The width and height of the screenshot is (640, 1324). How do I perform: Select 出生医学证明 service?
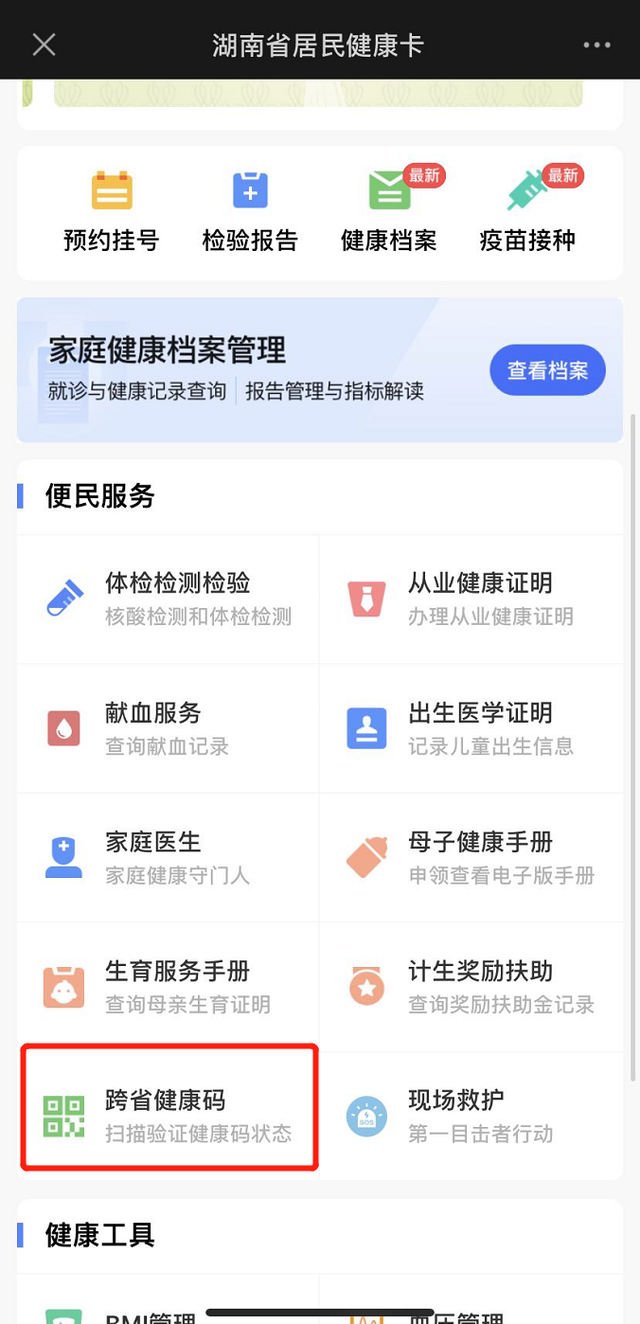471,728
